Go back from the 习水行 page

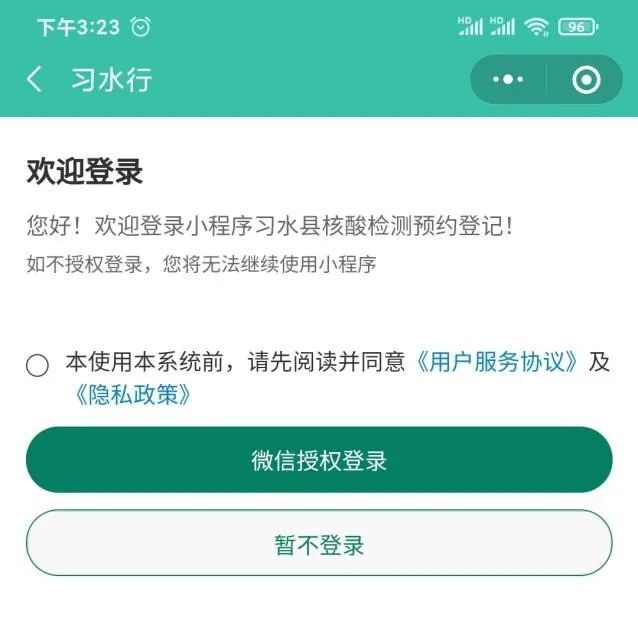click(35, 80)
